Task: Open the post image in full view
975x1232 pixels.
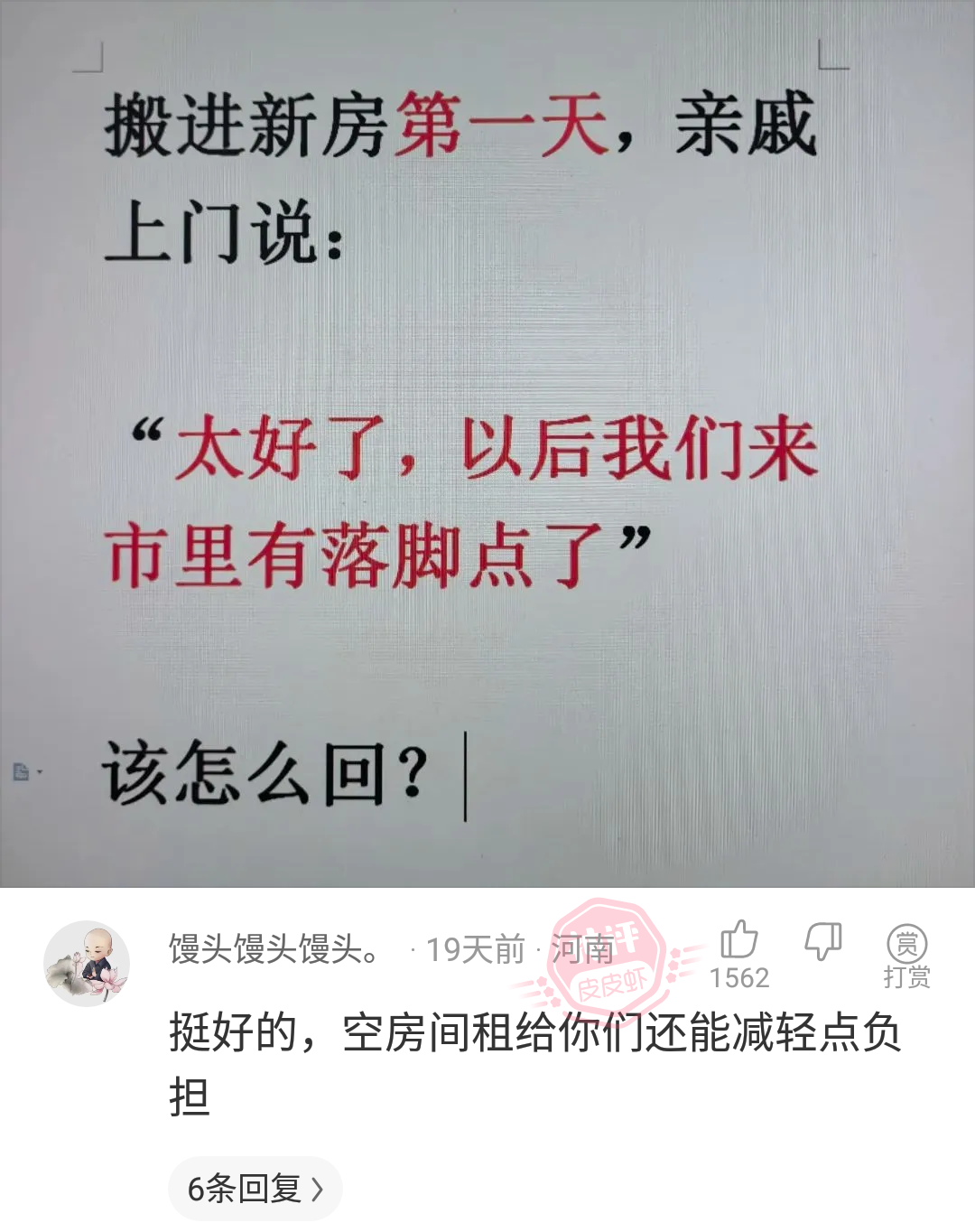Action: pos(487,443)
